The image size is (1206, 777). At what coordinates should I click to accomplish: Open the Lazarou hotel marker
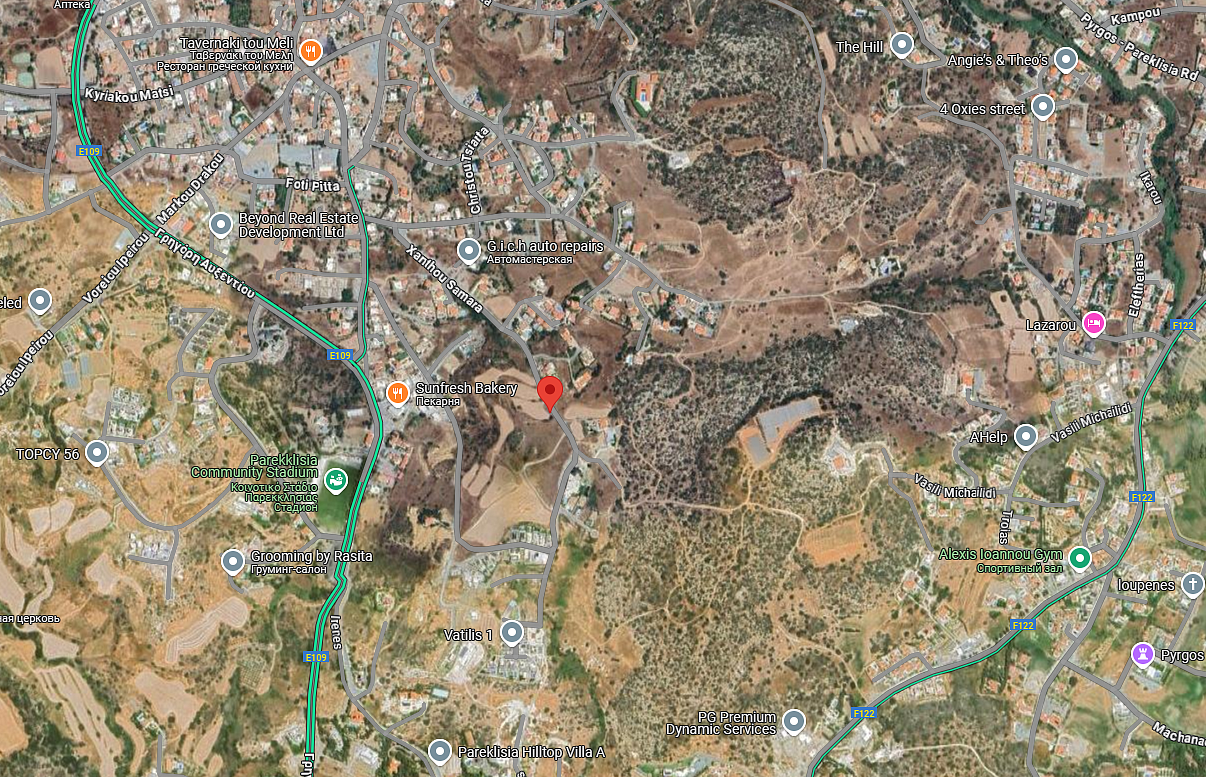[1094, 323]
